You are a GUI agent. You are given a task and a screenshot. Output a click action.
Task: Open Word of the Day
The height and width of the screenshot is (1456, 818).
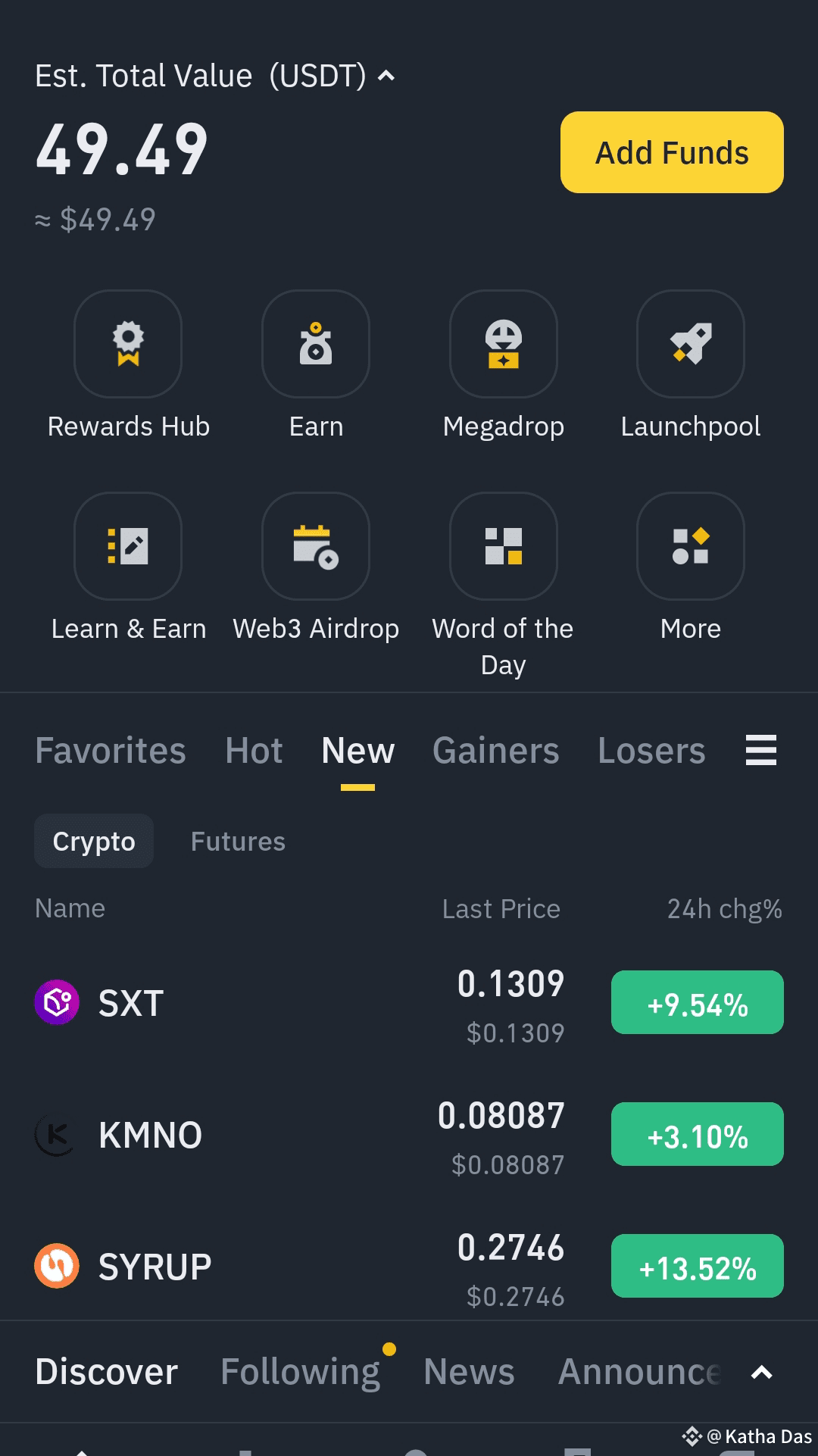(x=503, y=547)
